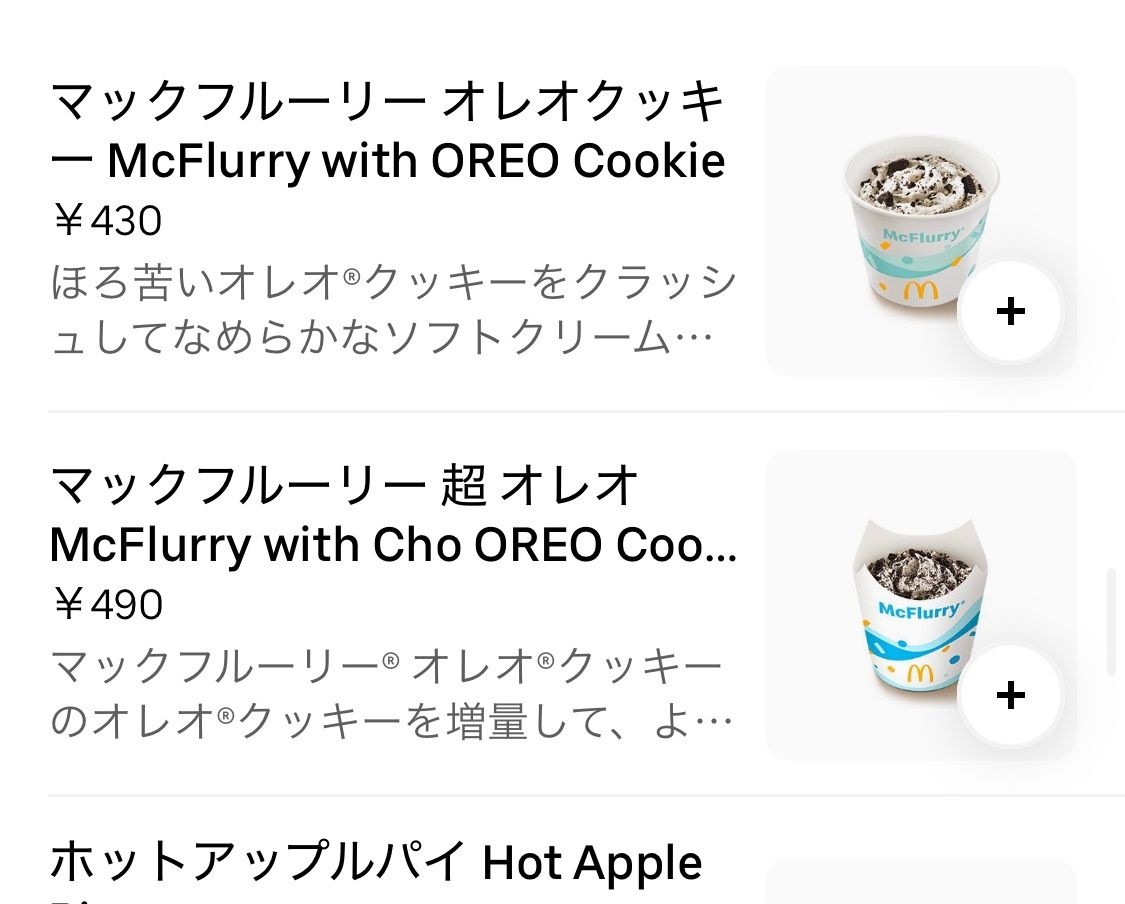Add McFlurry with OREO Cookie to cart
Viewport: 1125px width, 904px height.
1011,312
